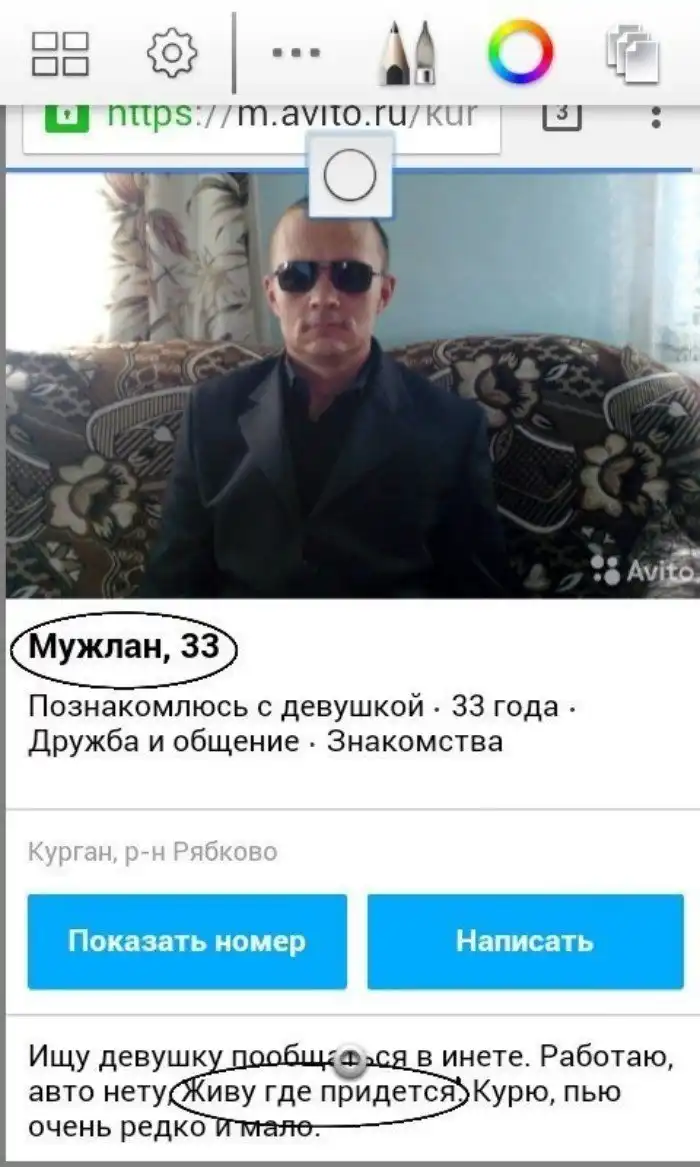The width and height of the screenshot is (700, 1167).
Task: Tap the brush puck circle
Action: pyautogui.click(x=350, y=176)
